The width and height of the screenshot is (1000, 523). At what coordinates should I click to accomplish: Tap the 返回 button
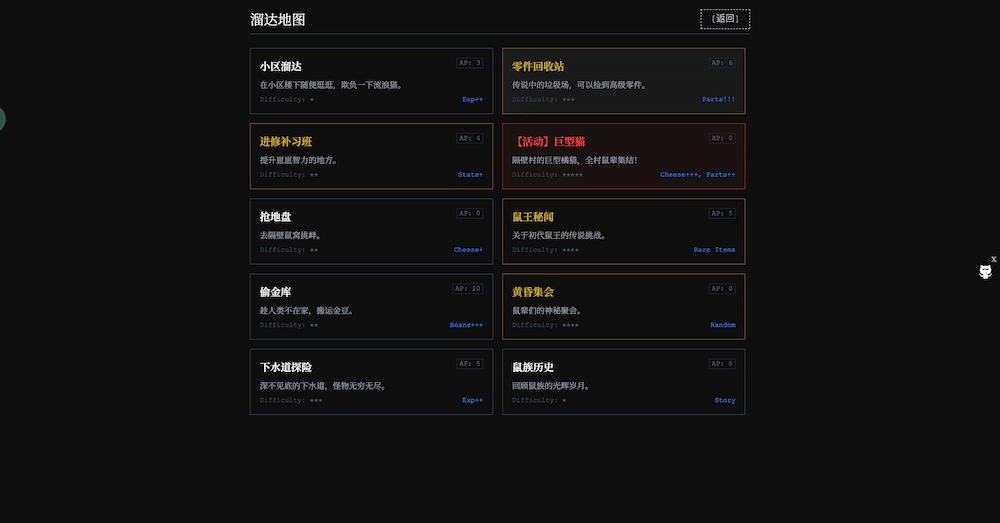[725, 19]
